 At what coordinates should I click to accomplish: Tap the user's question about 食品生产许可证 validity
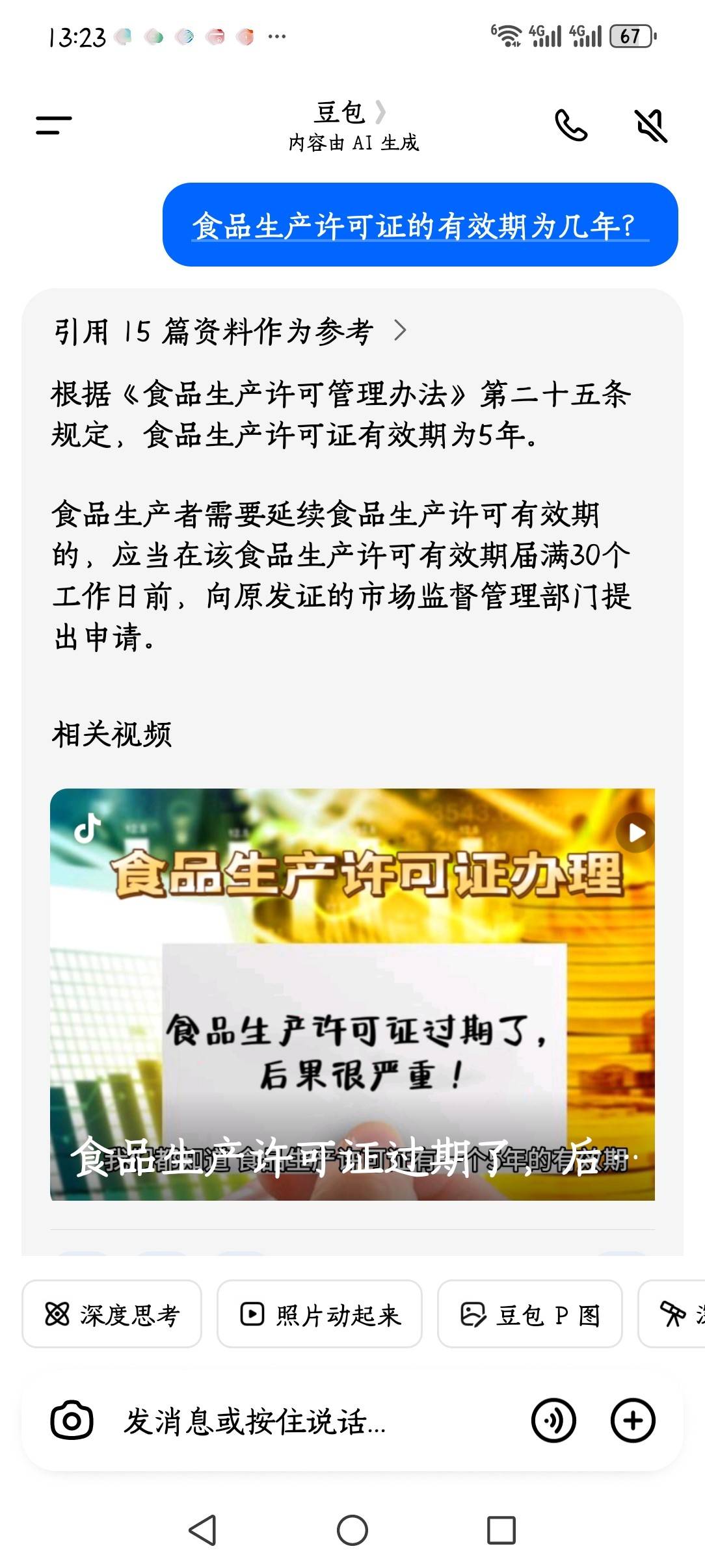point(419,225)
